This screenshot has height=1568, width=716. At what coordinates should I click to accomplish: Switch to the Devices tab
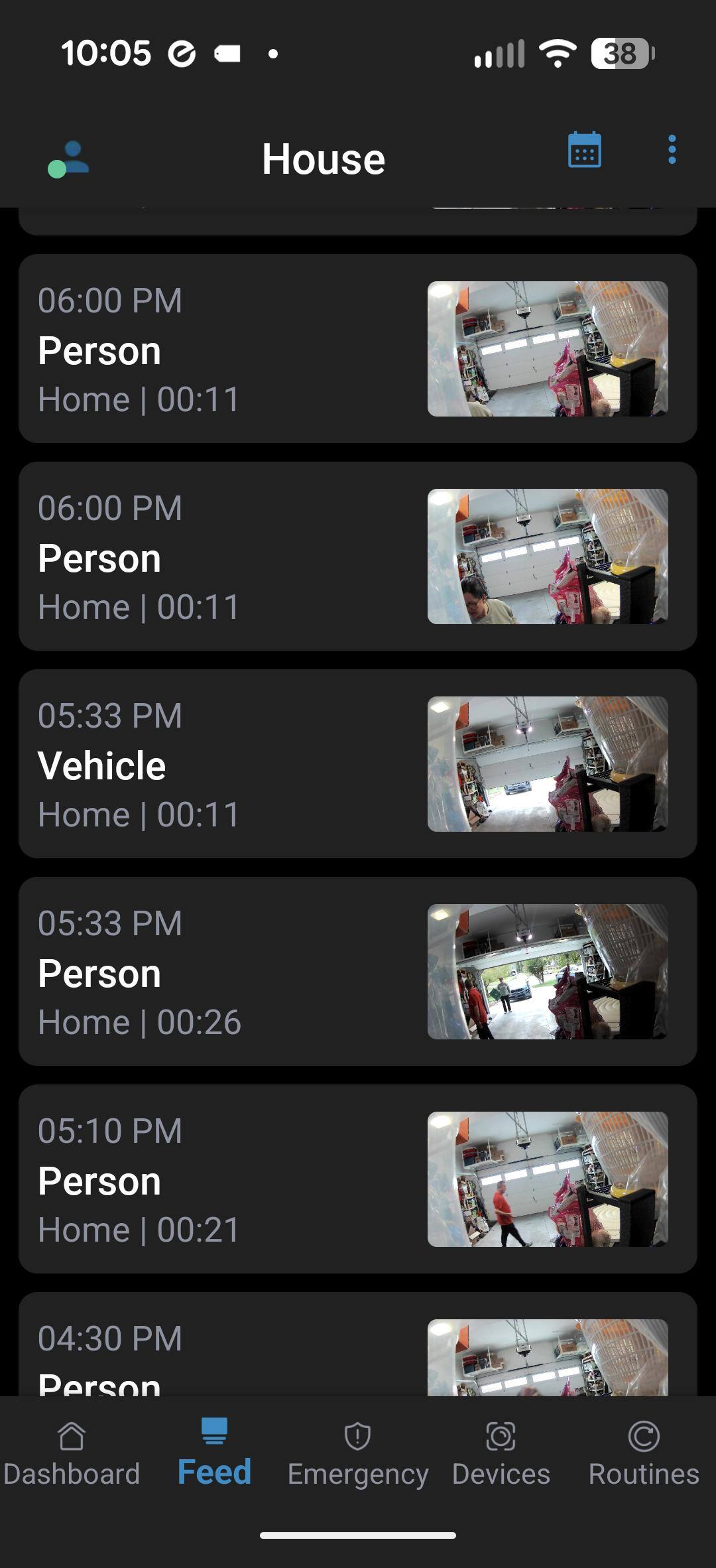click(501, 1454)
